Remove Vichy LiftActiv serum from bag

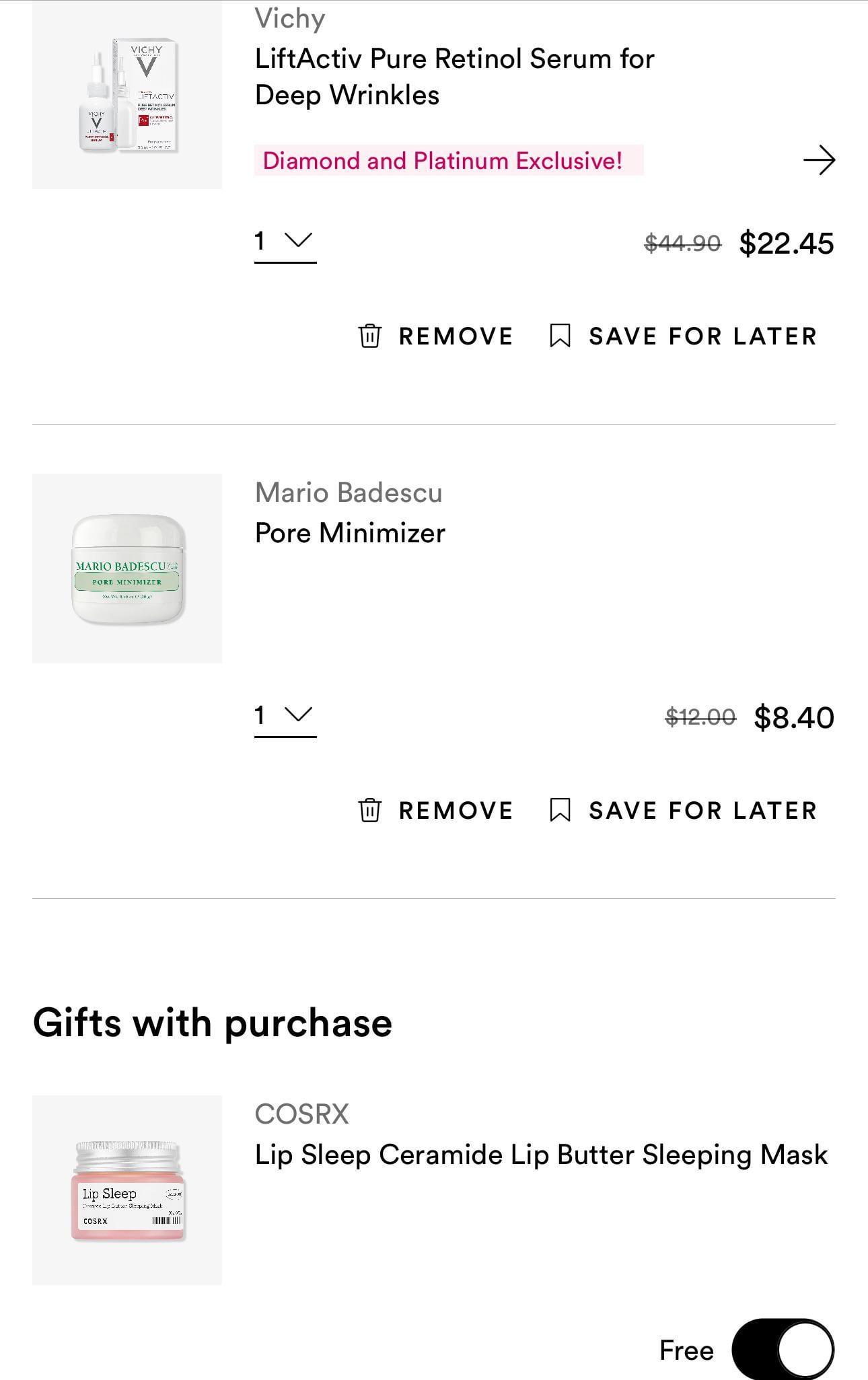(x=436, y=336)
